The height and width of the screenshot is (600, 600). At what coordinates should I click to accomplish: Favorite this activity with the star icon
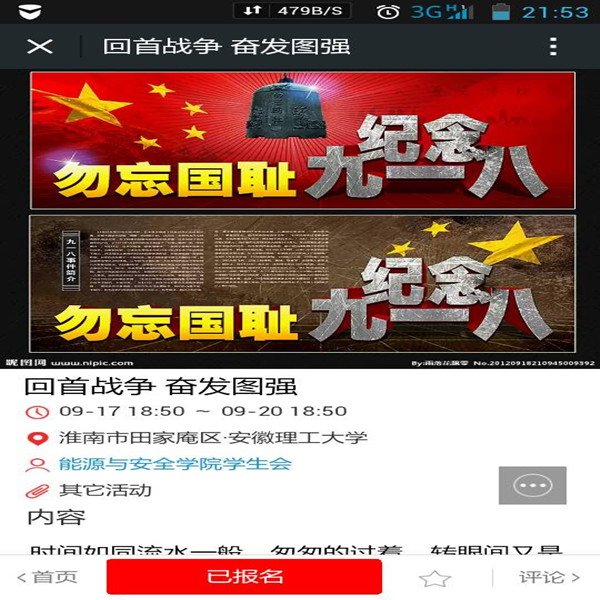pyautogui.click(x=434, y=578)
